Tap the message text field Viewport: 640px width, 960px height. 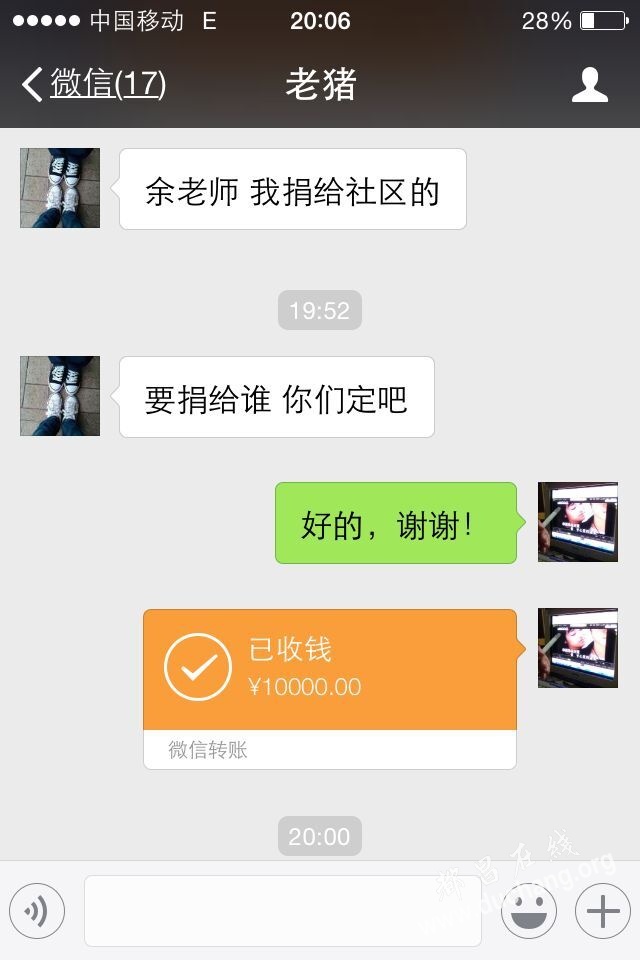coord(282,911)
